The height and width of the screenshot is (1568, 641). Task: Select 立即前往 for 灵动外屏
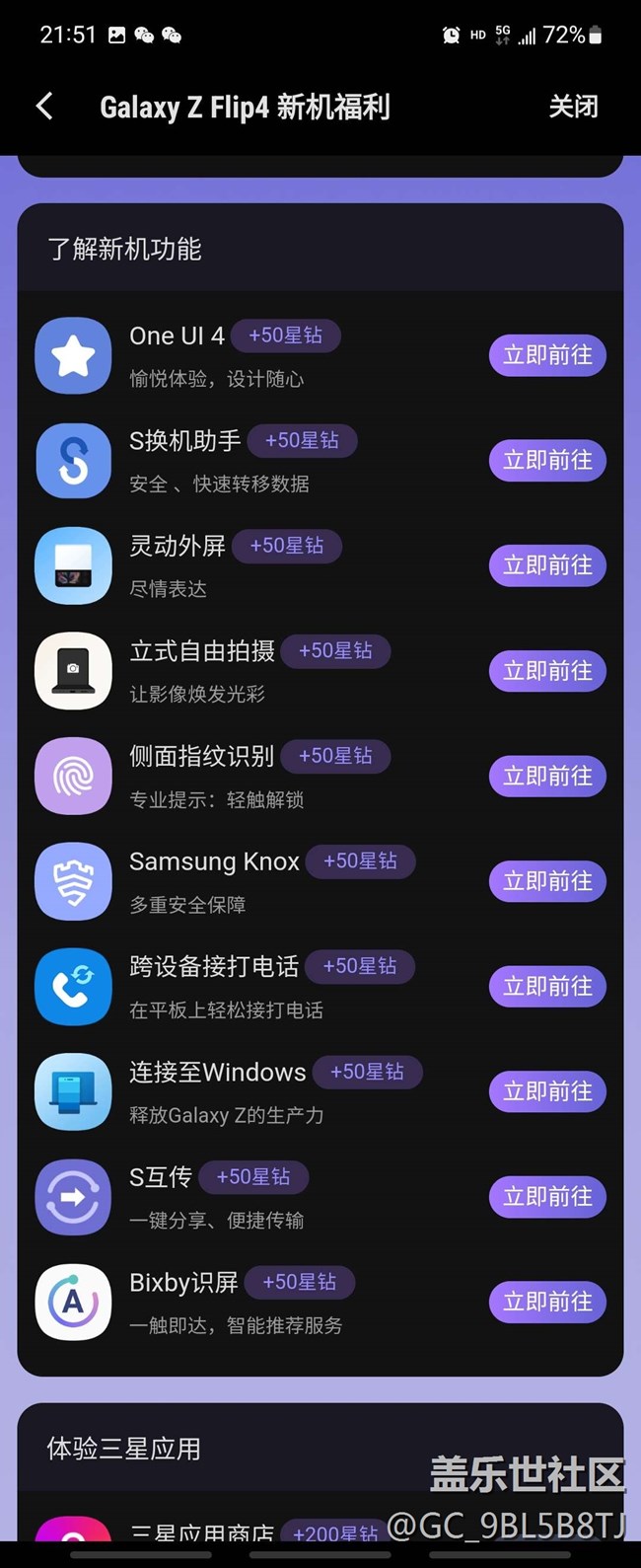(547, 565)
